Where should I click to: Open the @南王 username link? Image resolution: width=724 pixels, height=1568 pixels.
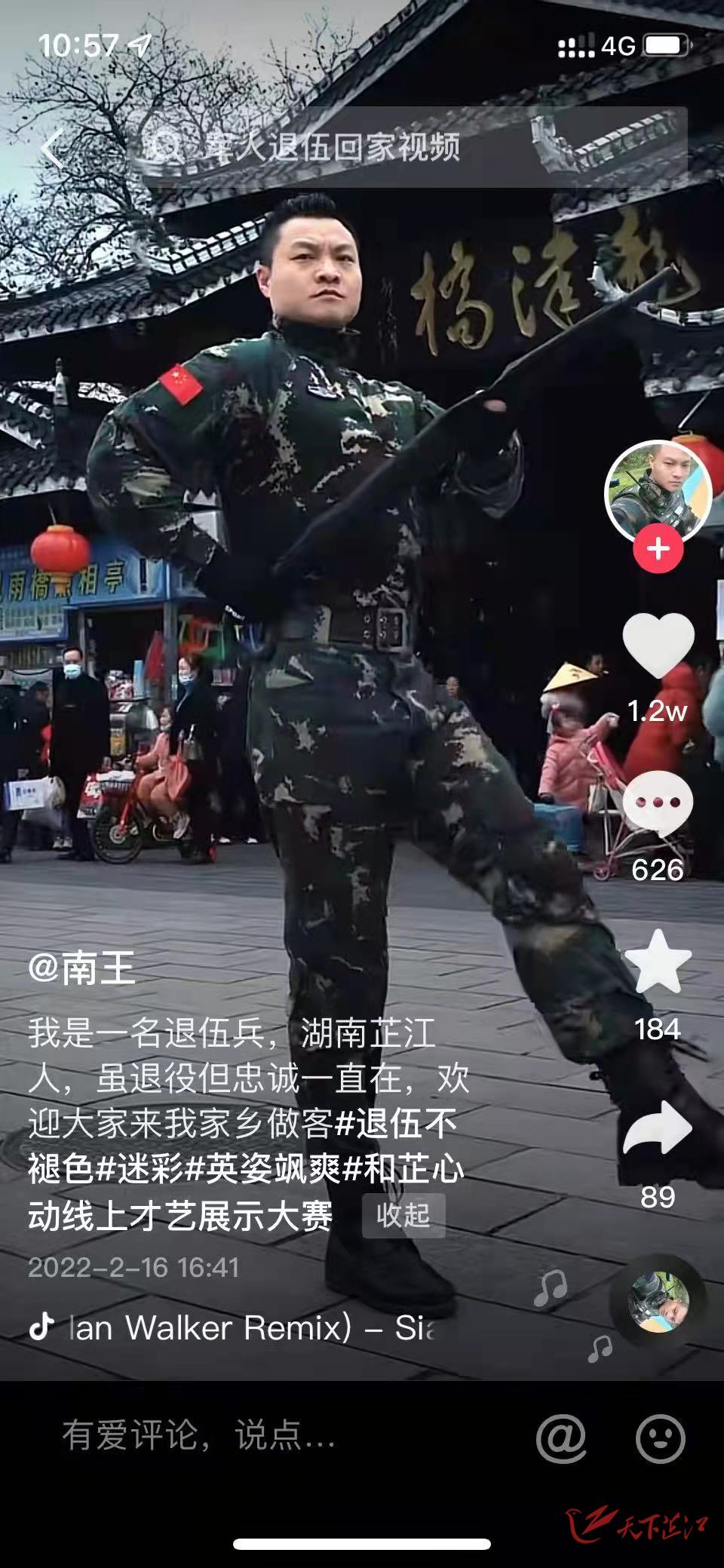pos(81,968)
